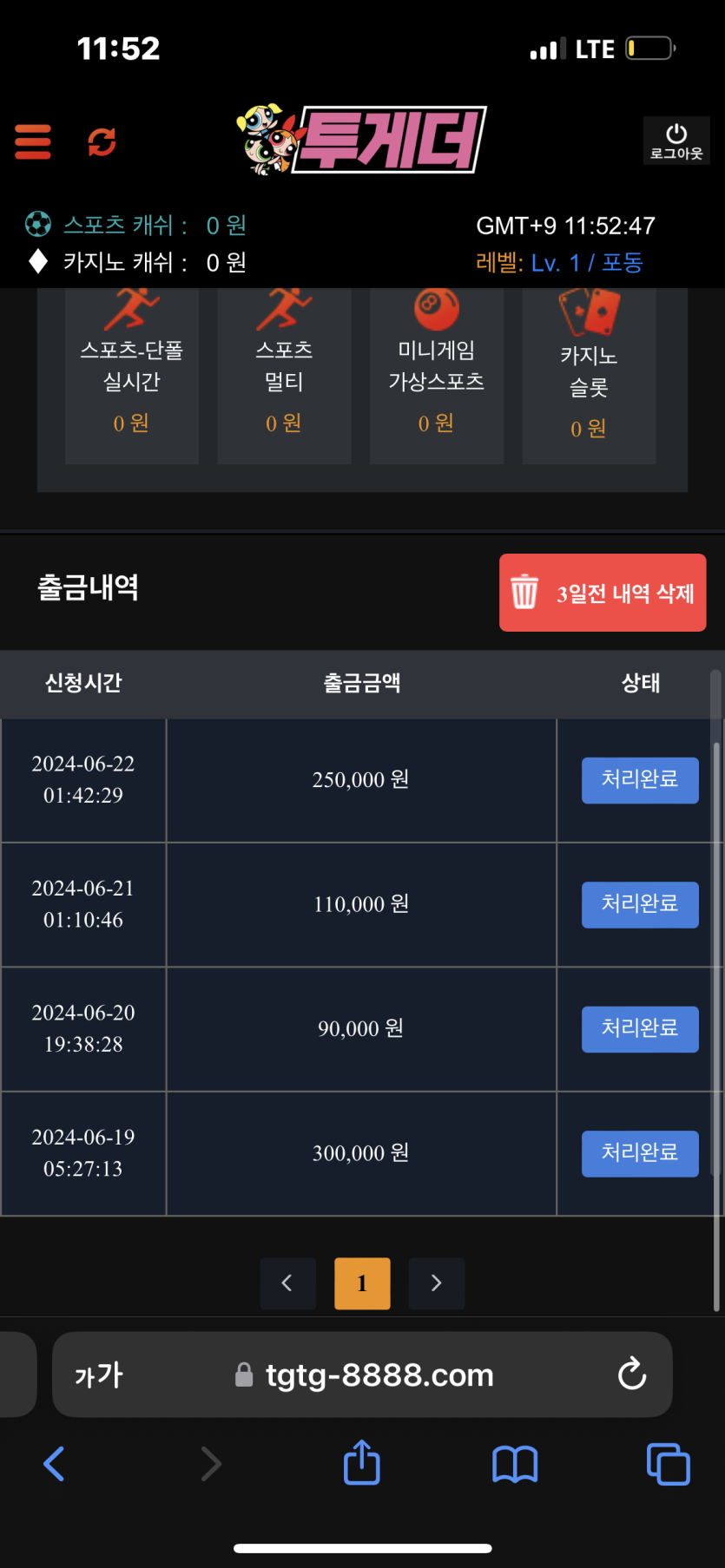Tap the orange refresh balance icon
Image resolution: width=725 pixels, height=1568 pixels.
(x=102, y=141)
